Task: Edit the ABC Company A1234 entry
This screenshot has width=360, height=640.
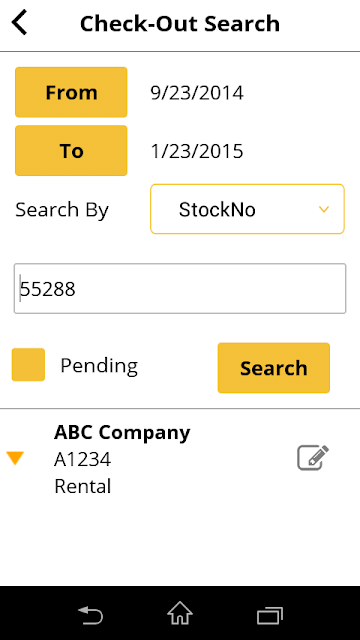Action: click(x=313, y=458)
